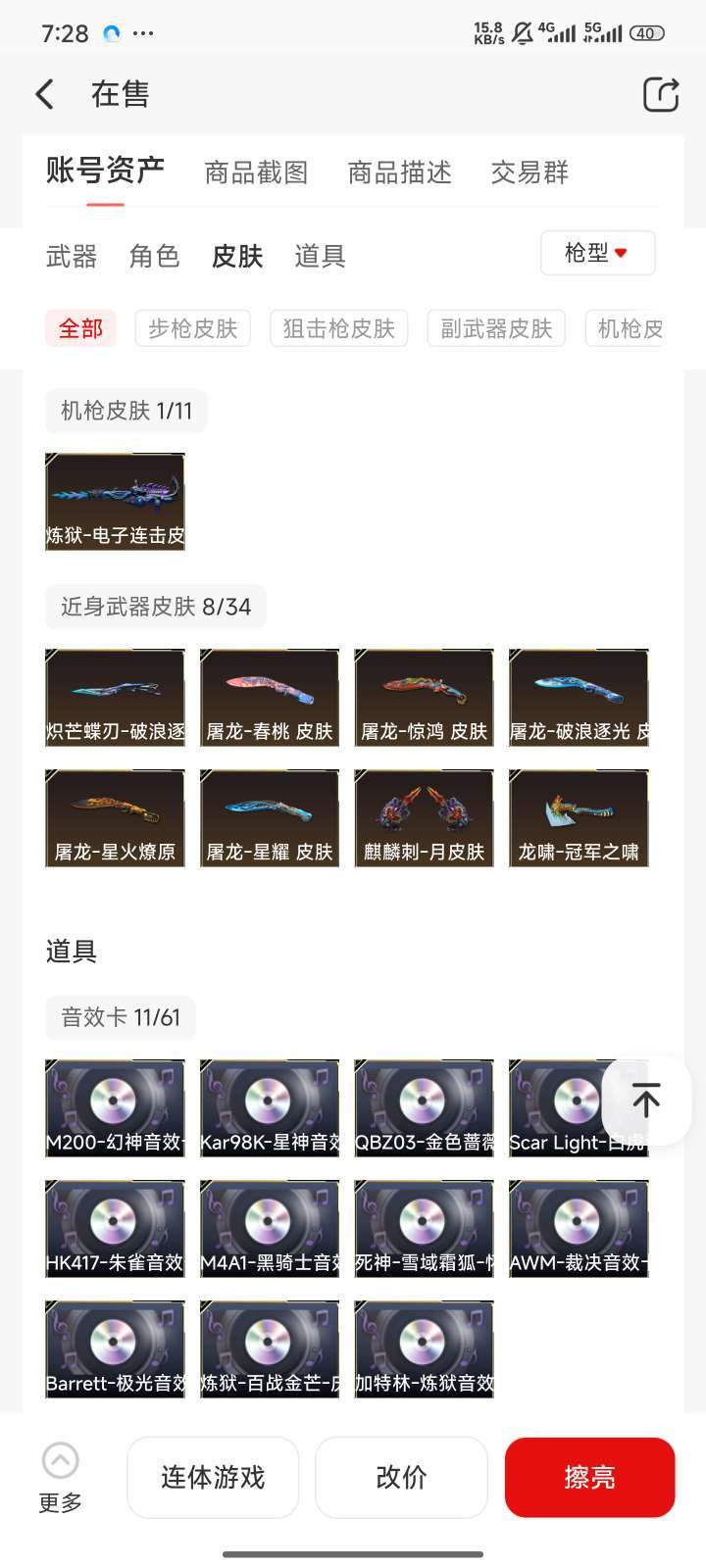Image resolution: width=706 pixels, height=1568 pixels.
Task: Switch to 角色 asset category
Action: pos(154,256)
